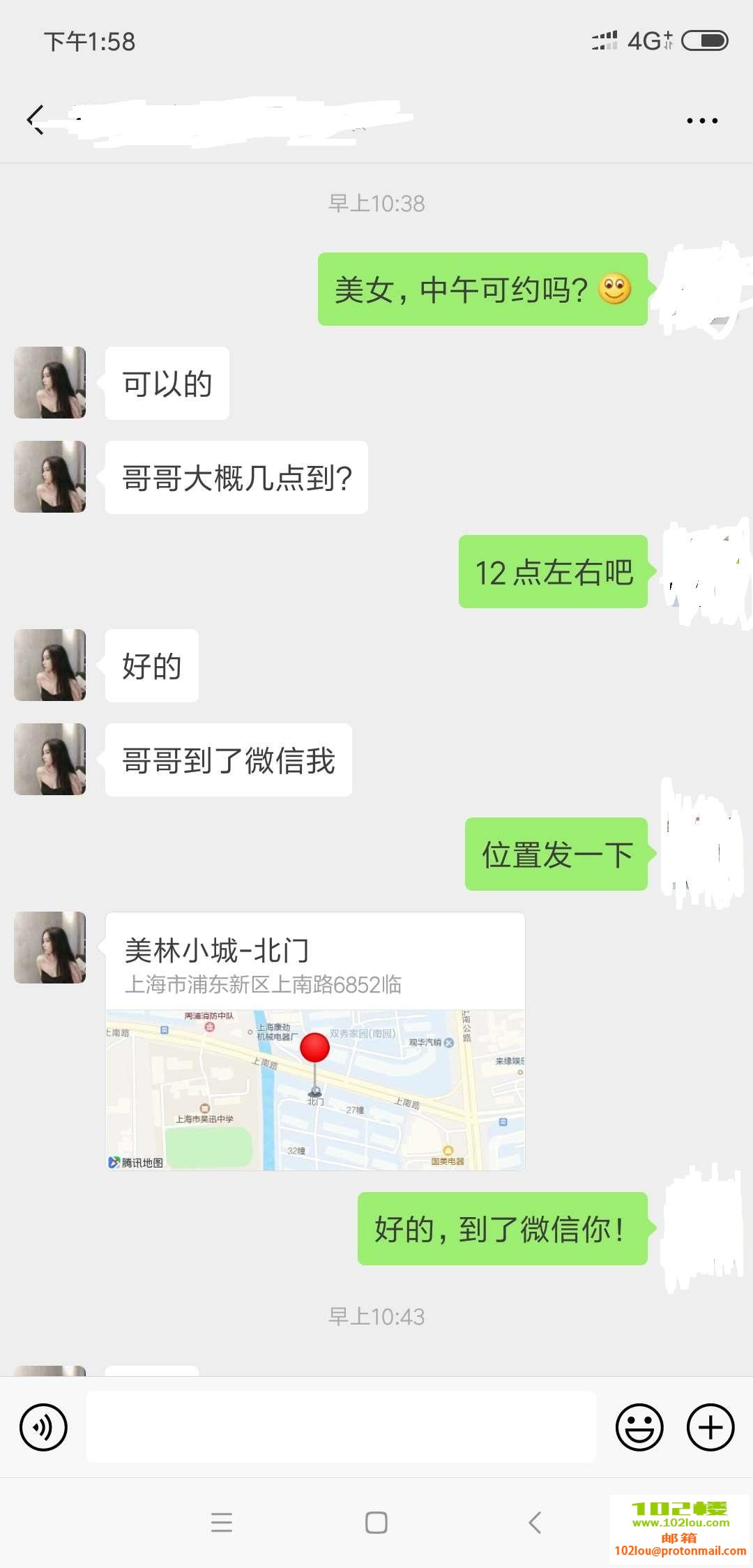The image size is (753, 1568).
Task: Tap the battery status indicator
Action: coord(704,42)
